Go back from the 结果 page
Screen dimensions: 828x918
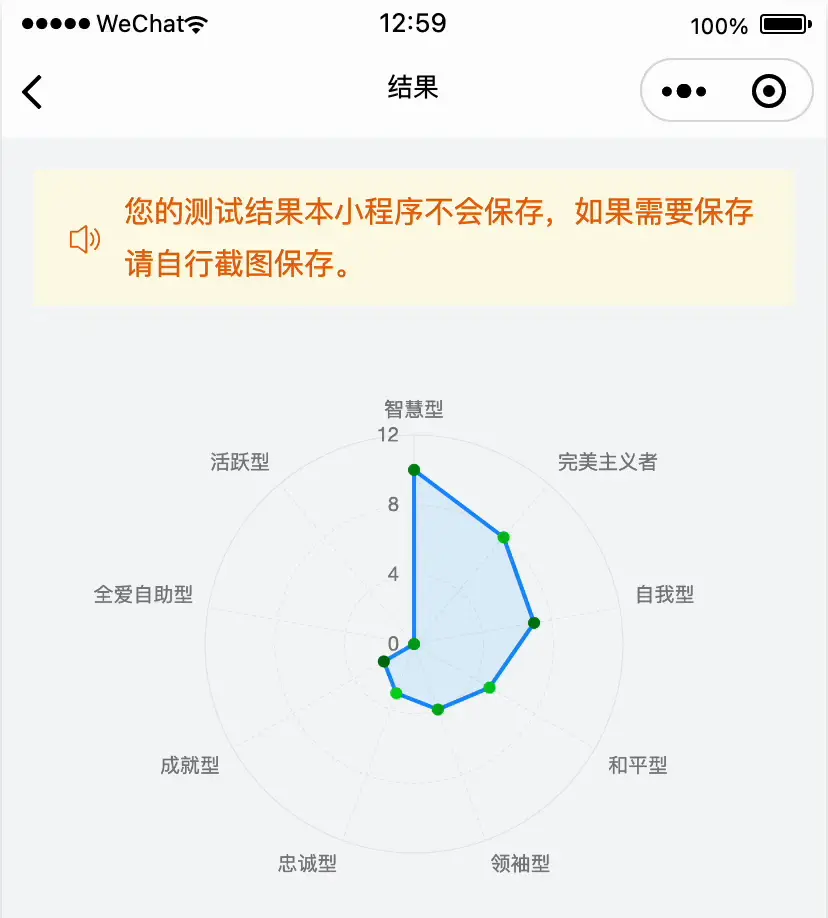pos(33,91)
